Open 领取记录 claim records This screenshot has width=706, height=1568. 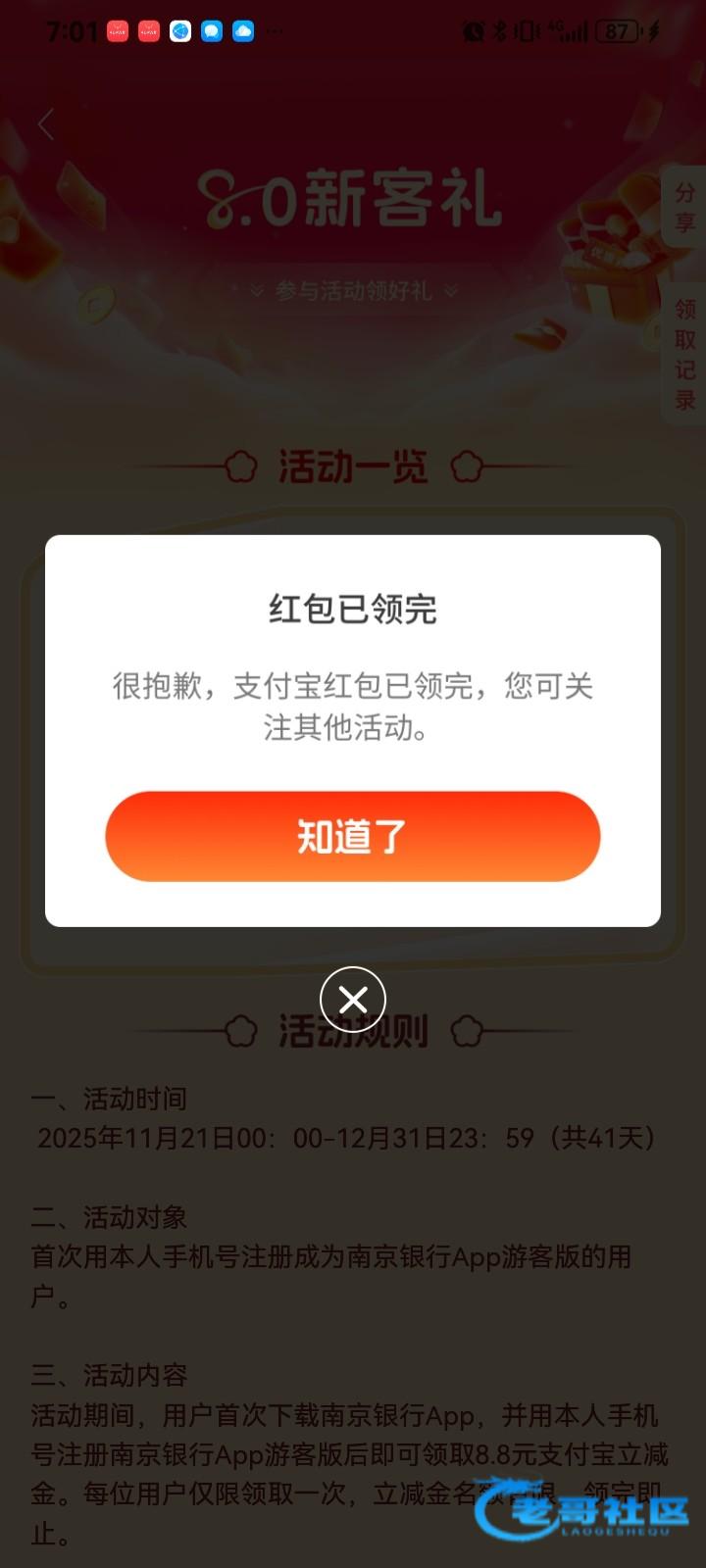pyautogui.click(x=684, y=355)
